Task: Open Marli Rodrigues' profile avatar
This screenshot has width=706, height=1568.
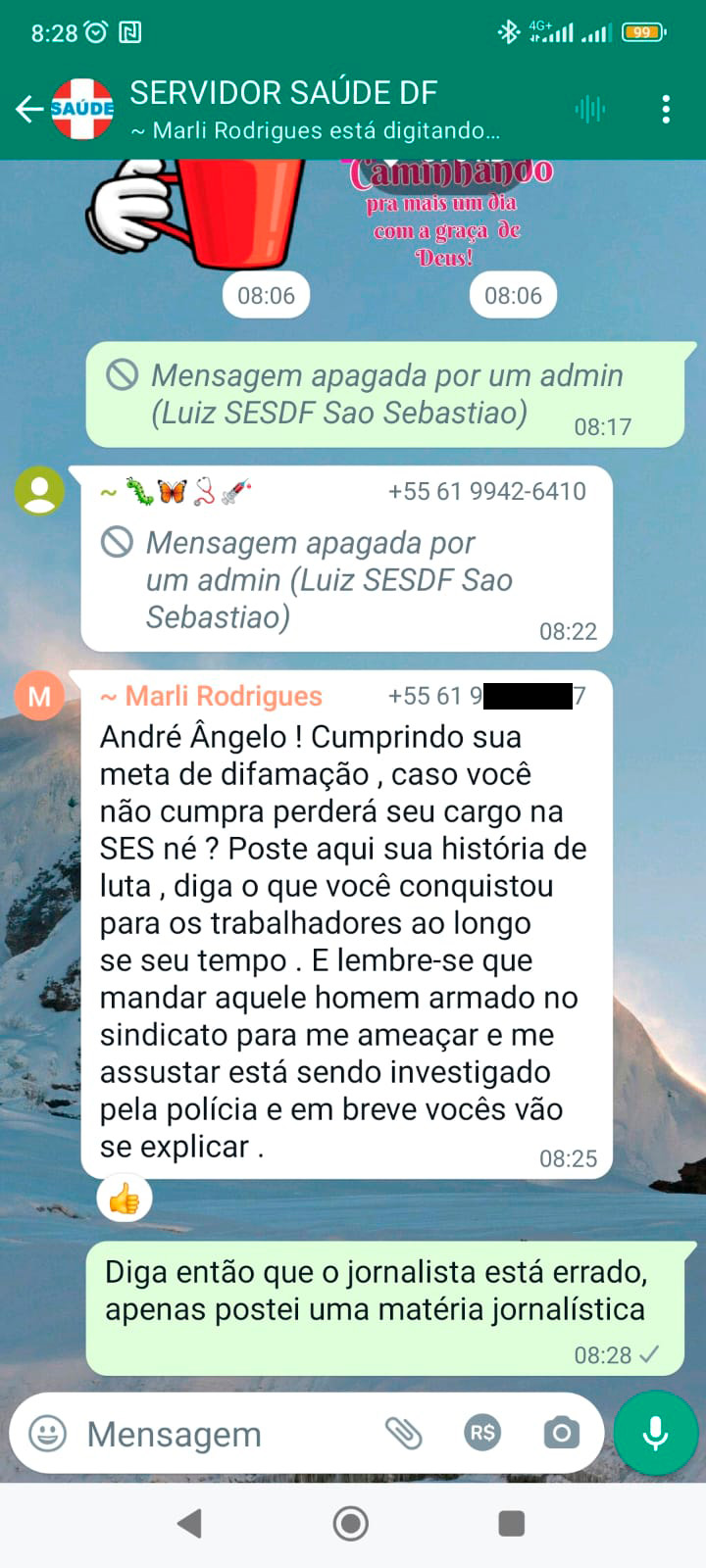Action: pyautogui.click(x=39, y=696)
